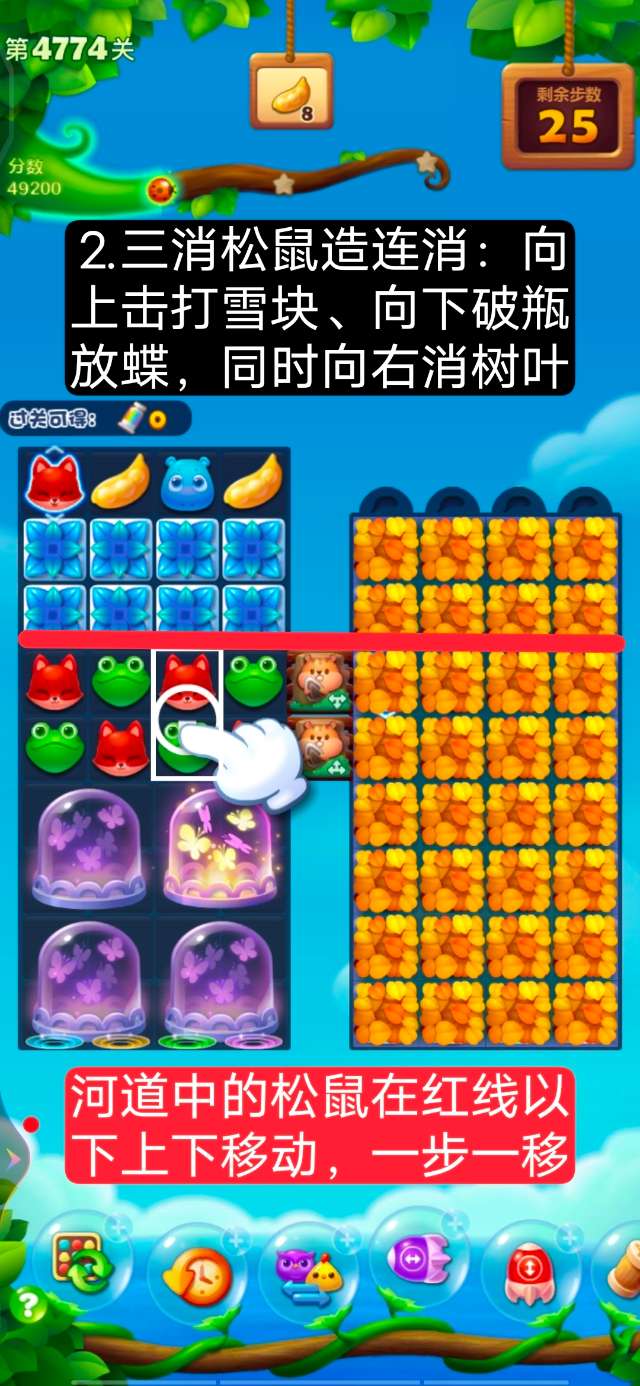Open the green question mark help
Screen dimensions: 640x1386
[28, 1306]
